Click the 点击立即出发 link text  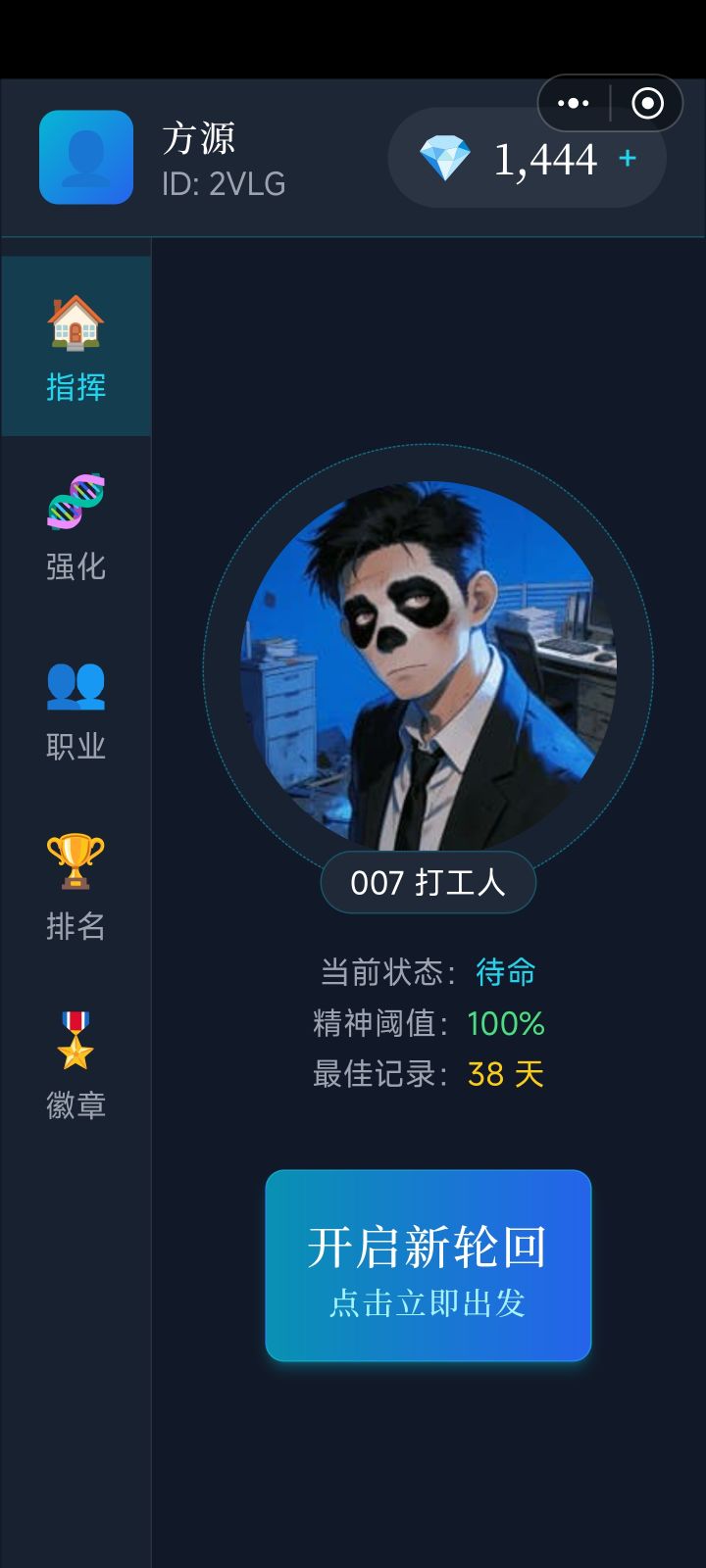point(429,1305)
